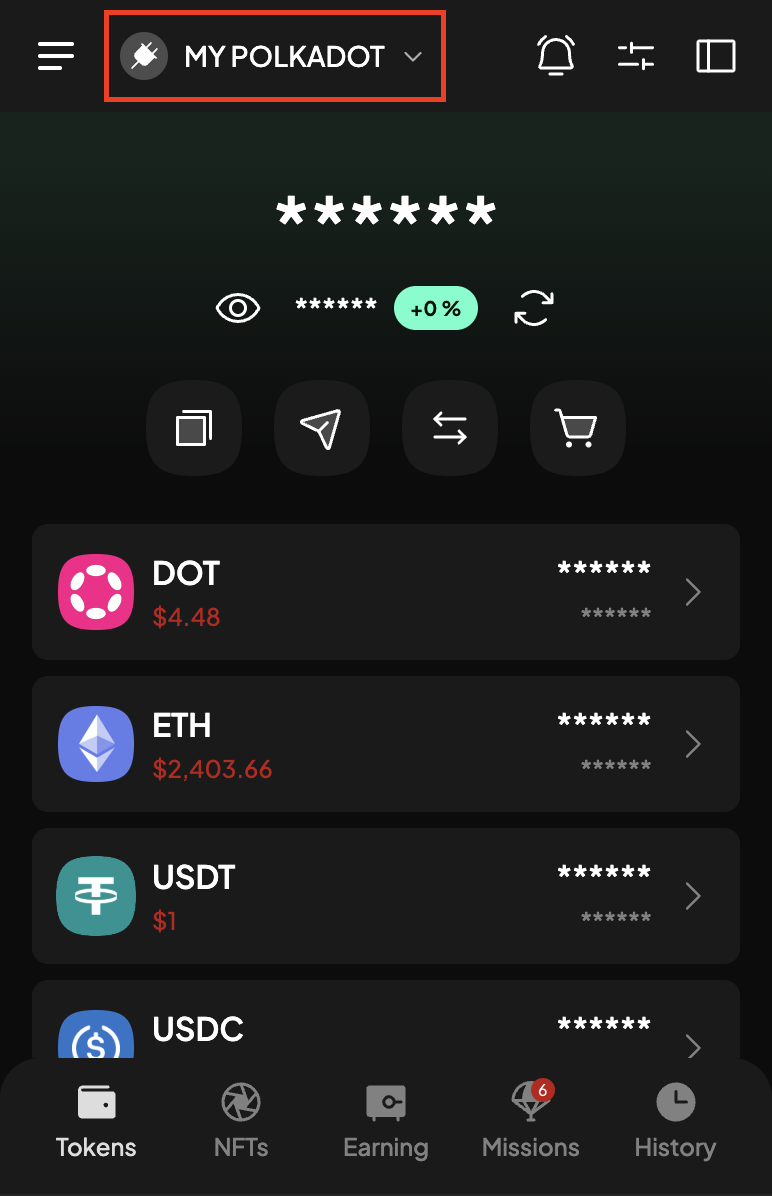Screen dimensions: 772x1196
Task: Open the Missions tab
Action: tap(530, 1121)
